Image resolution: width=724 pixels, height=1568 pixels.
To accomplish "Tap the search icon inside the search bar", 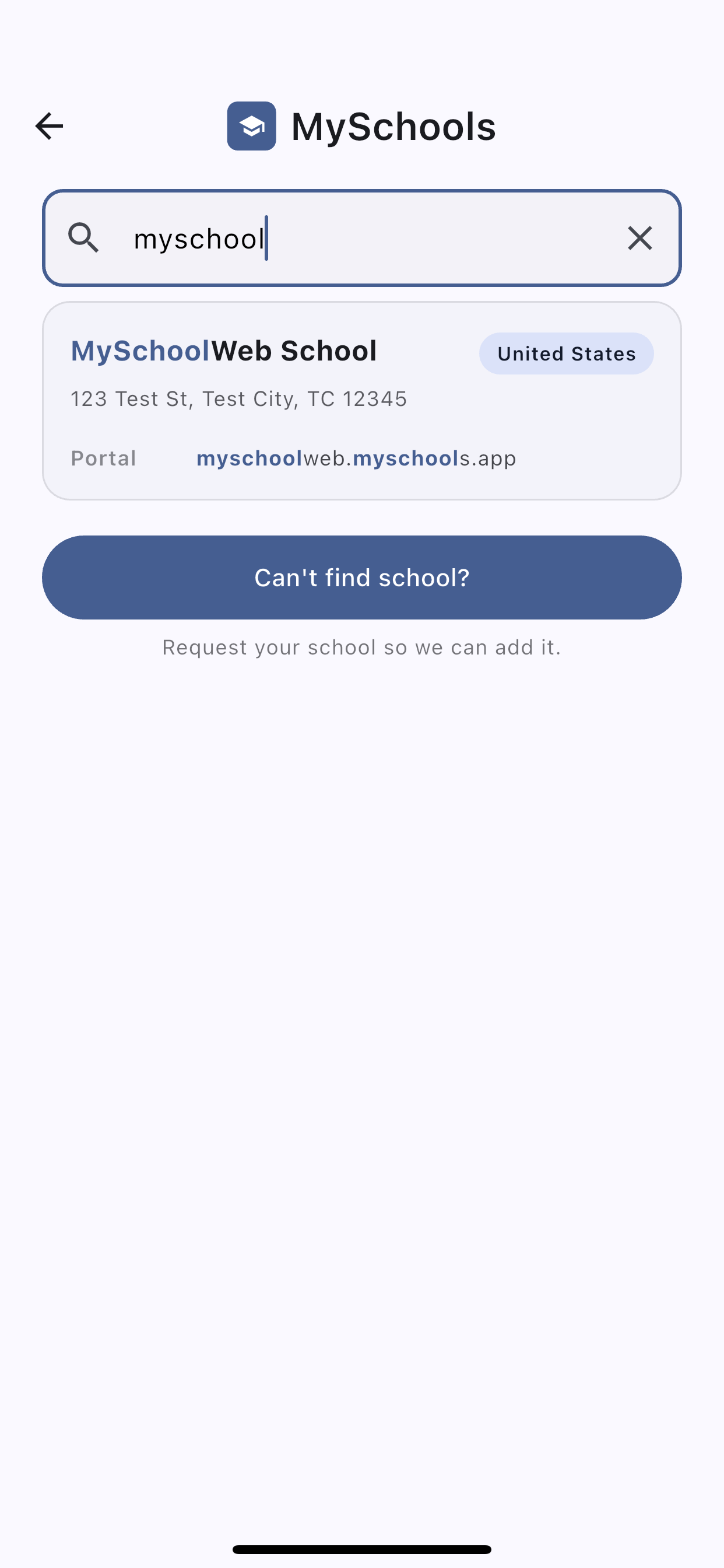I will click(x=84, y=238).
